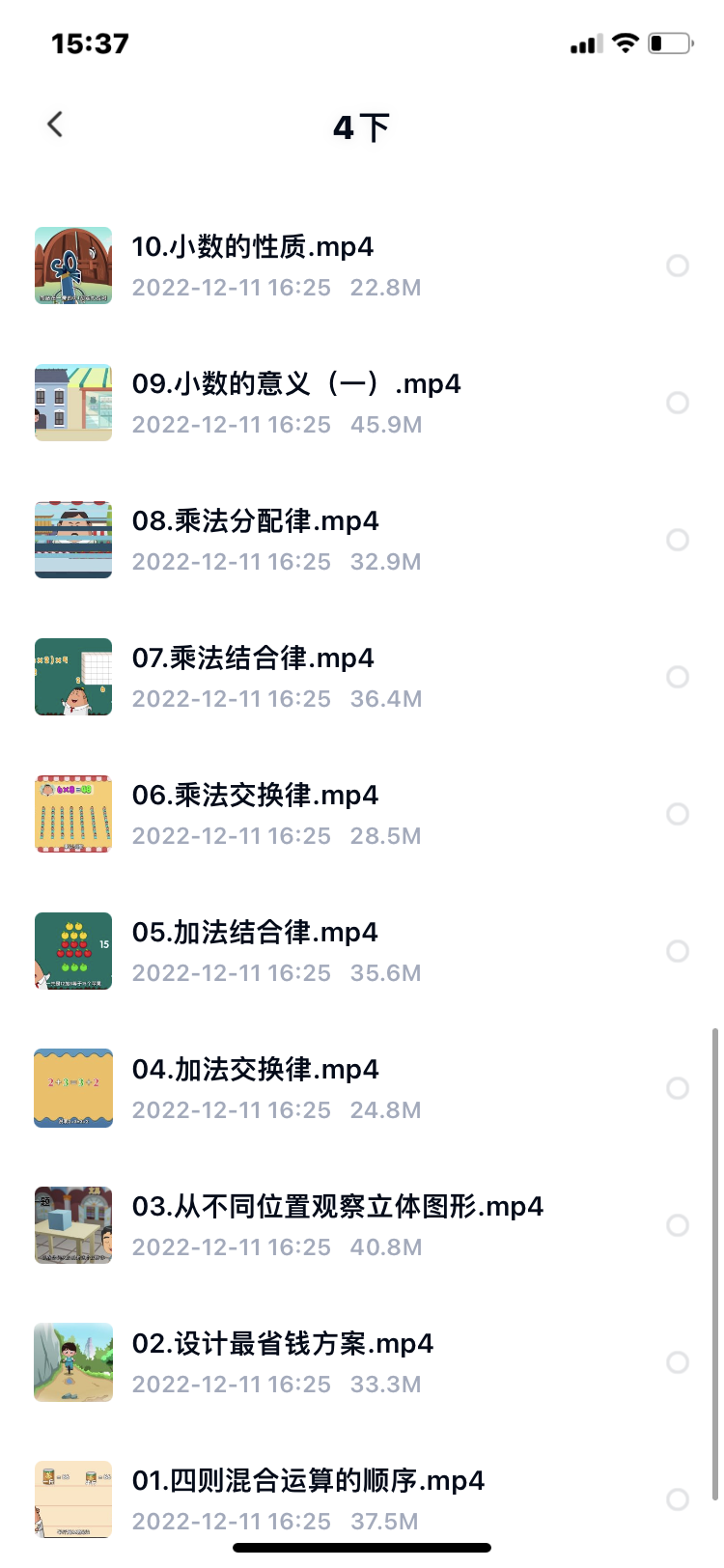The image size is (724, 1568).
Task: Select 01.四则混合运算的顺序.mp4 with its circle
Action: click(x=678, y=1499)
